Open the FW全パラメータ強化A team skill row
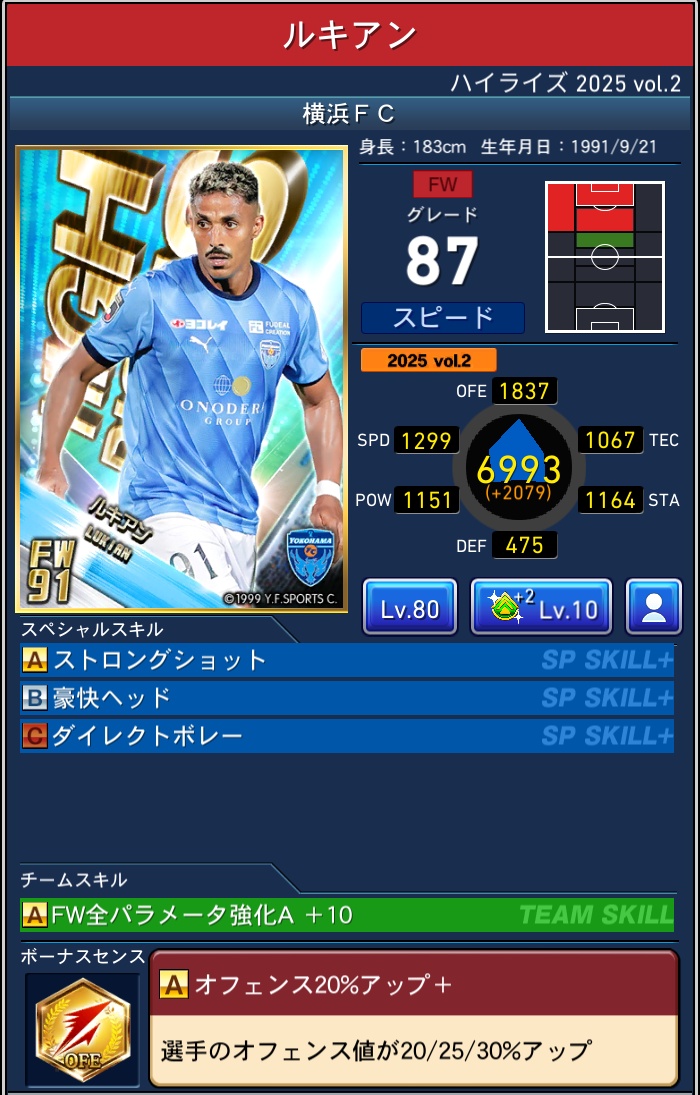Viewport: 700px width, 1095px height. (x=346, y=914)
